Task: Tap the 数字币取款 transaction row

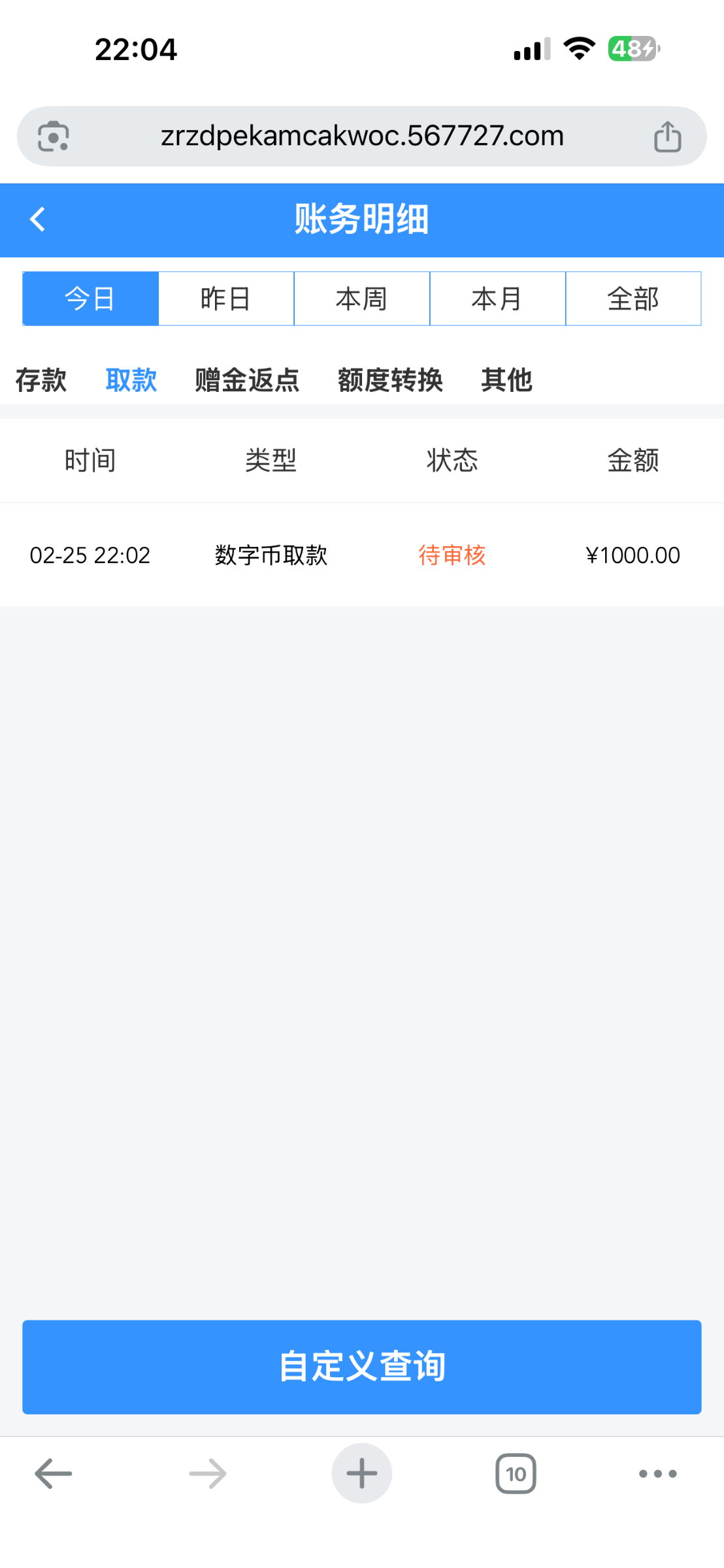Action: (271, 555)
